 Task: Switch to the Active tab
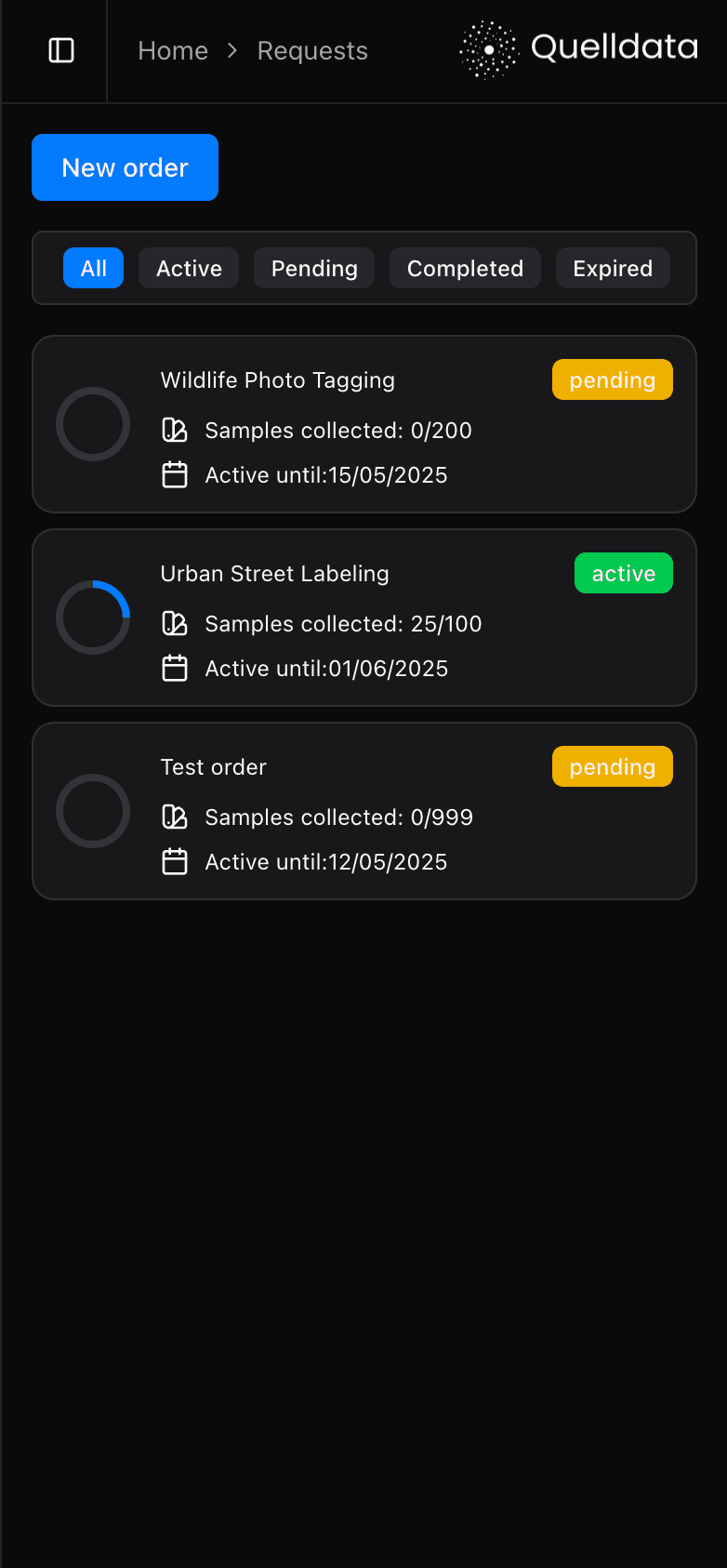[x=188, y=268]
